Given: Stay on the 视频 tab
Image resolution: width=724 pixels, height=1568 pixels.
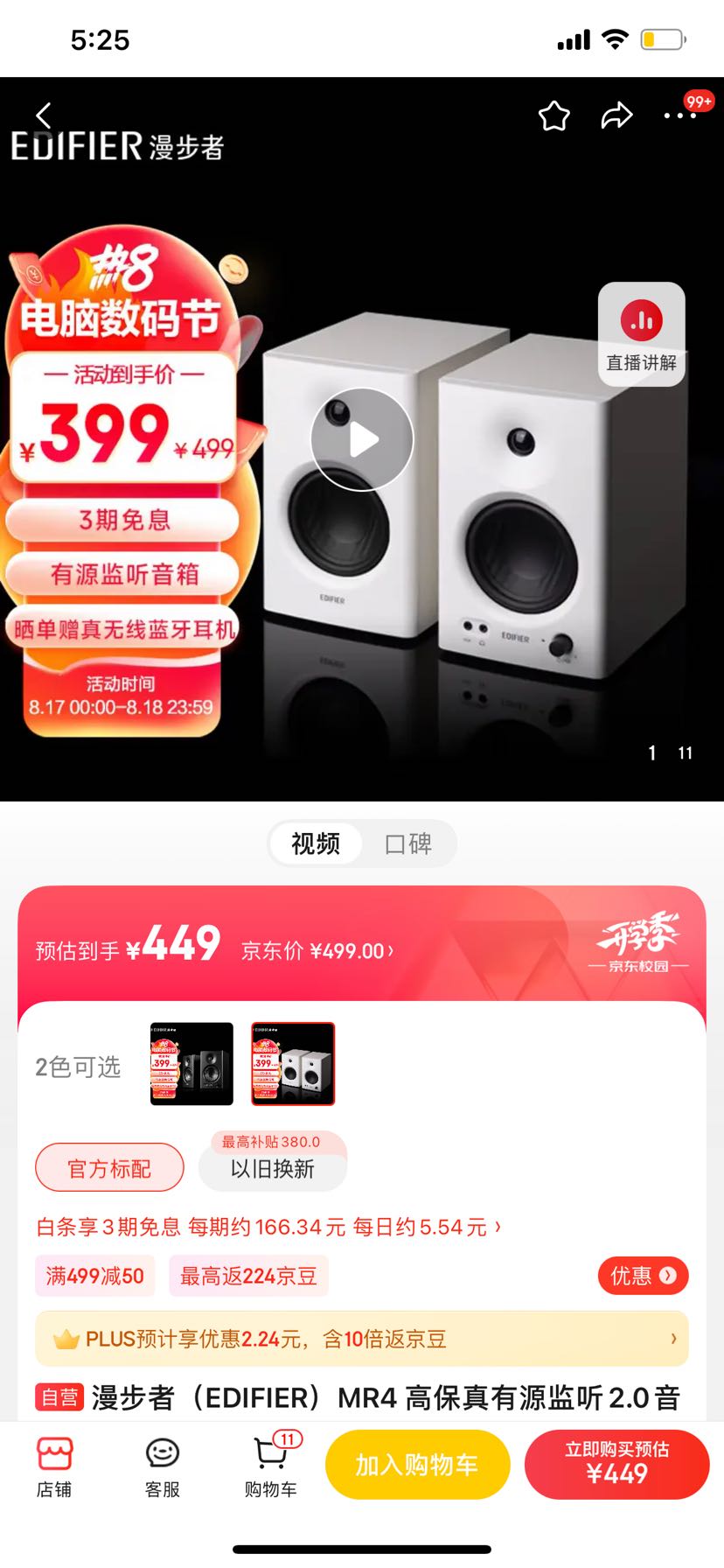Looking at the screenshot, I should click(x=315, y=843).
